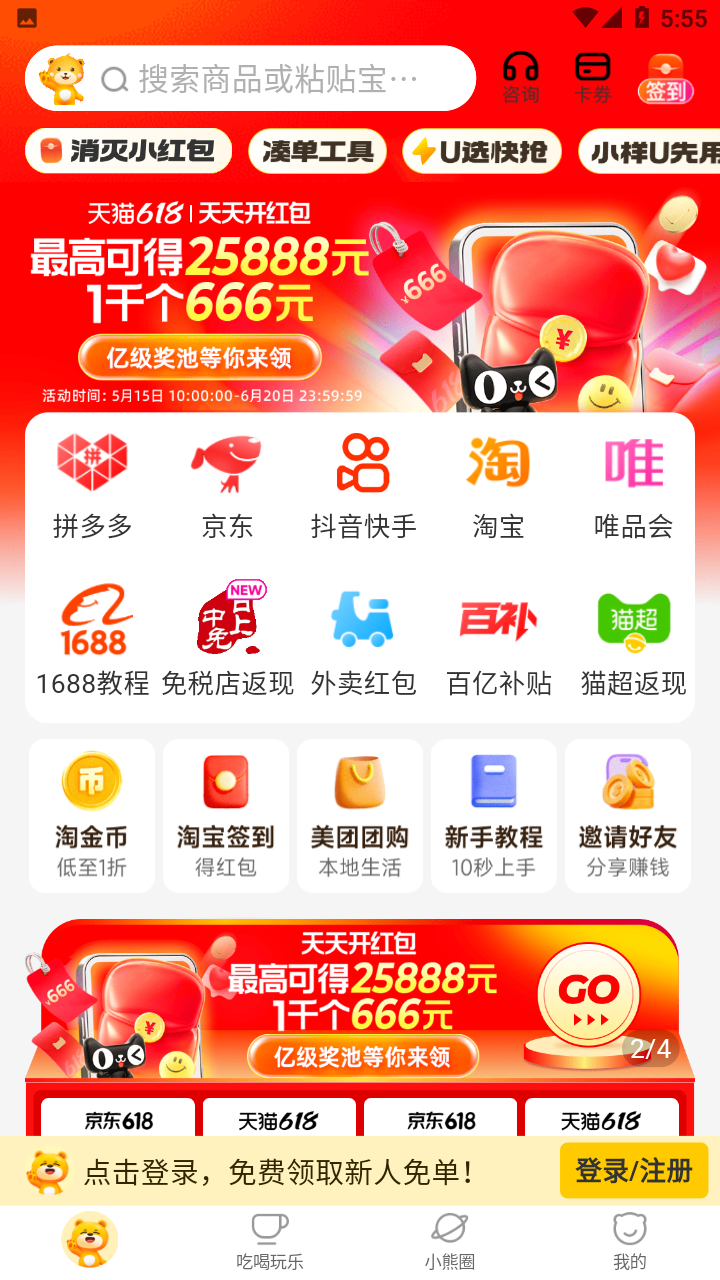Select the 凑单工具 chip
The width and height of the screenshot is (720, 1280).
coord(318,151)
